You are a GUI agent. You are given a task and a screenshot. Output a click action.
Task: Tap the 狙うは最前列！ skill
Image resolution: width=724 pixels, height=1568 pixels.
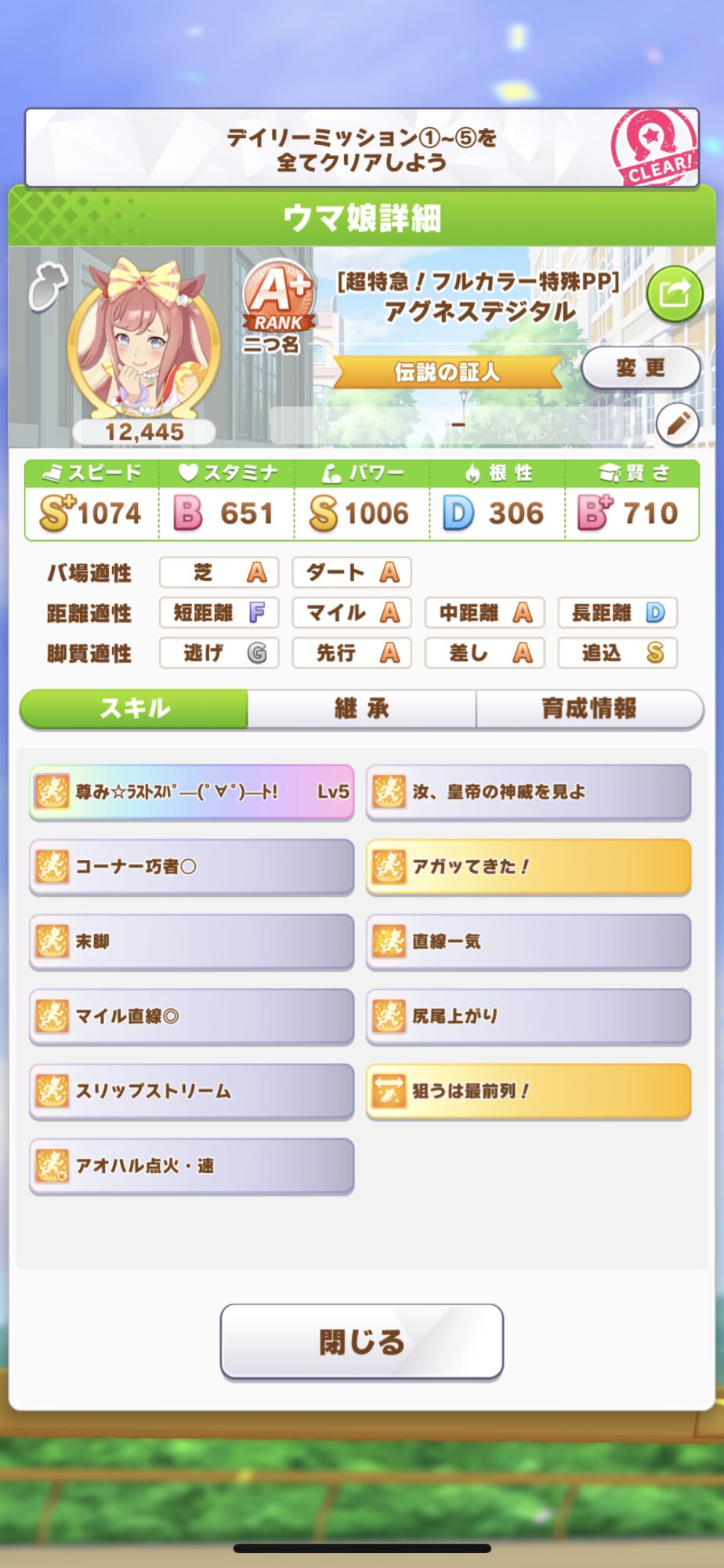coord(528,1091)
